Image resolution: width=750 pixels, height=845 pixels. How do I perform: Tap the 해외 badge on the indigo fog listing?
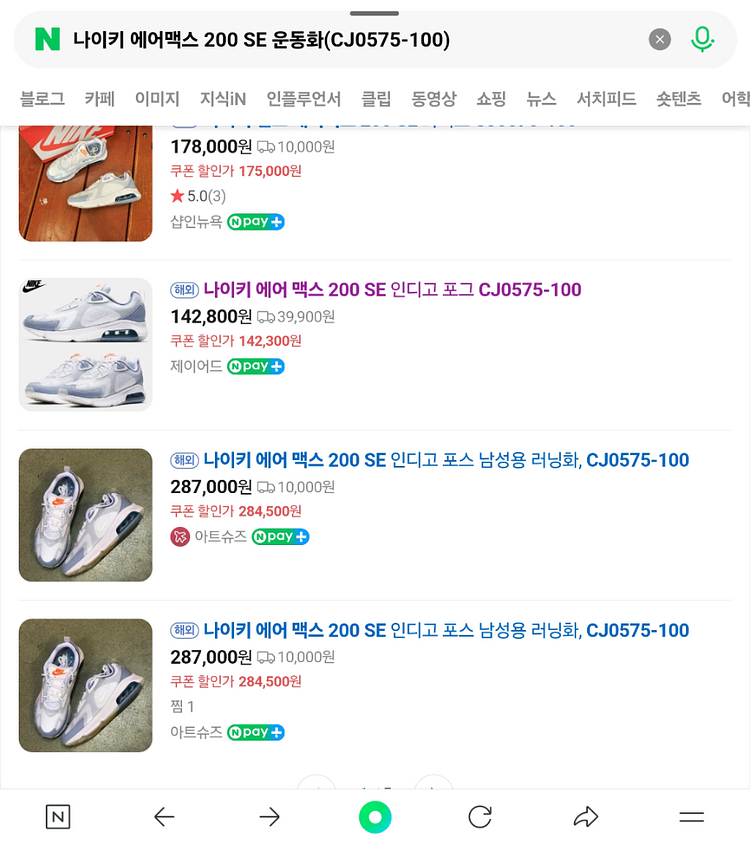183,289
